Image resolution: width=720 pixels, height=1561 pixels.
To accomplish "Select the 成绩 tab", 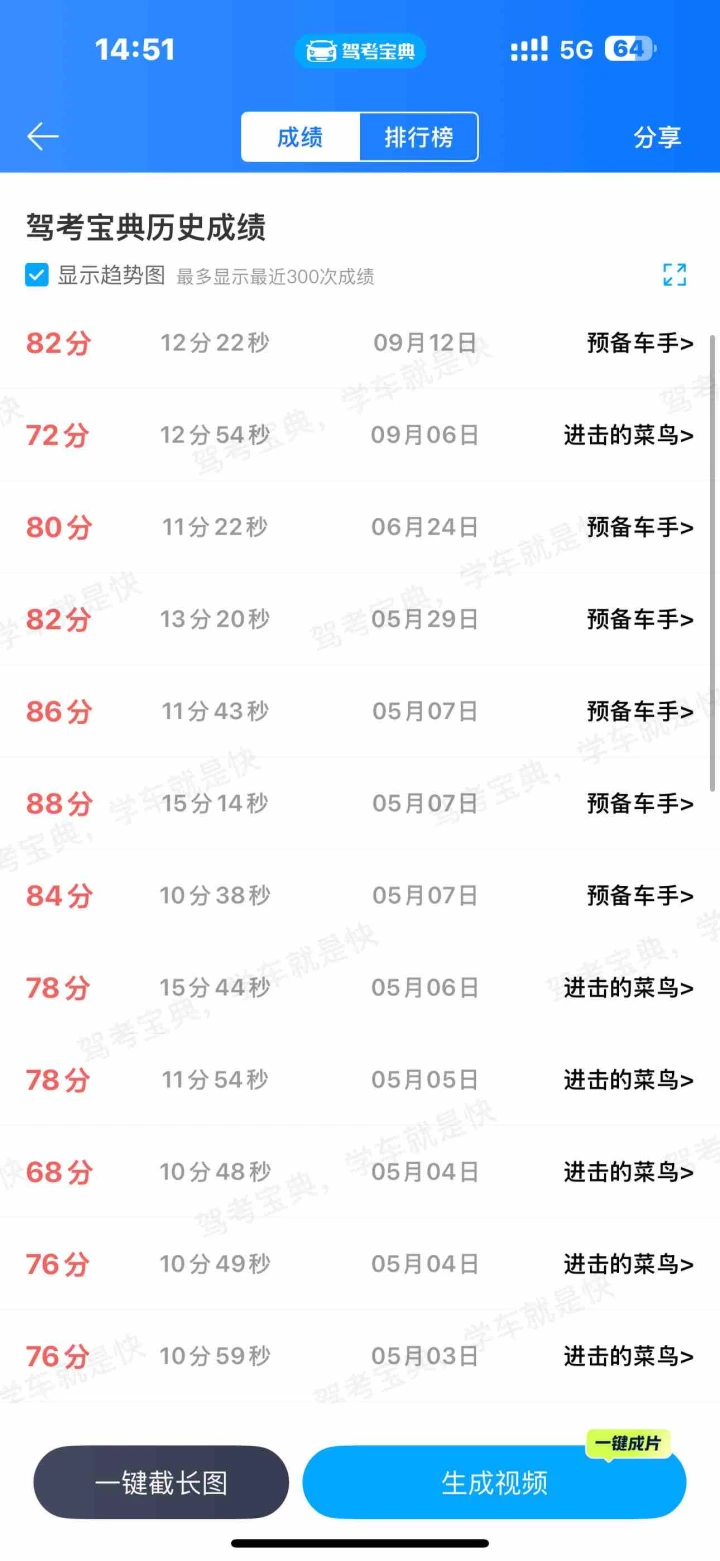I will (x=300, y=137).
